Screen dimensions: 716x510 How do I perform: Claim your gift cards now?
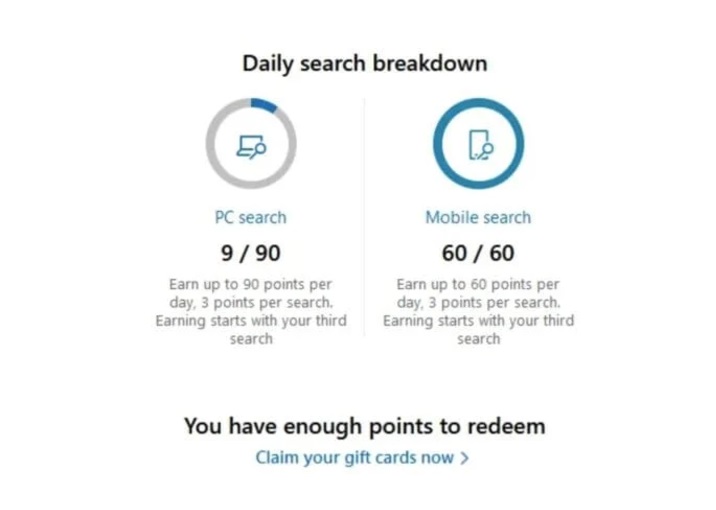(x=362, y=458)
